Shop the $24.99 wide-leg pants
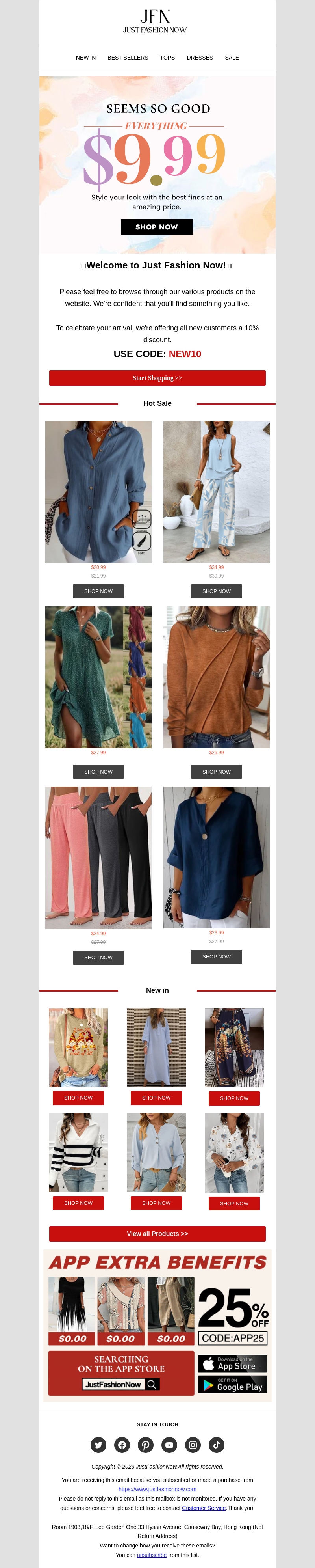This screenshot has width=315, height=1568. tap(98, 958)
